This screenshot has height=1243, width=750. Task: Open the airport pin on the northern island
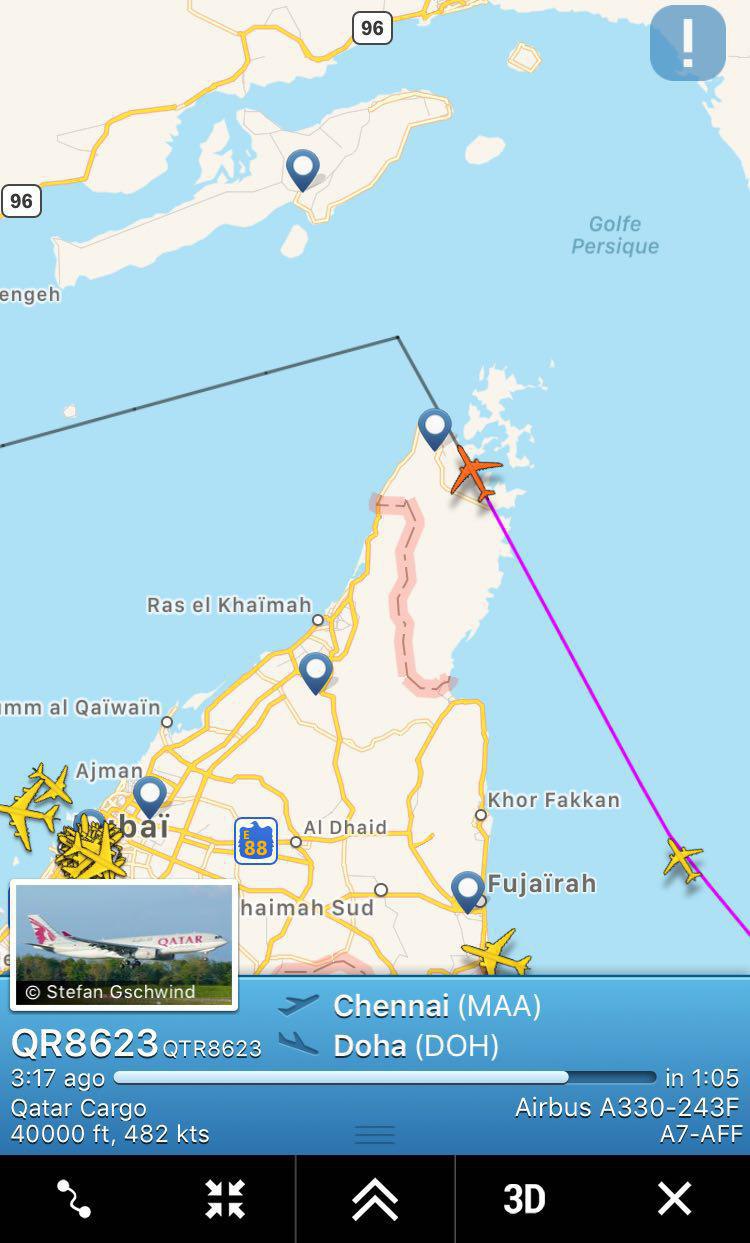(303, 168)
